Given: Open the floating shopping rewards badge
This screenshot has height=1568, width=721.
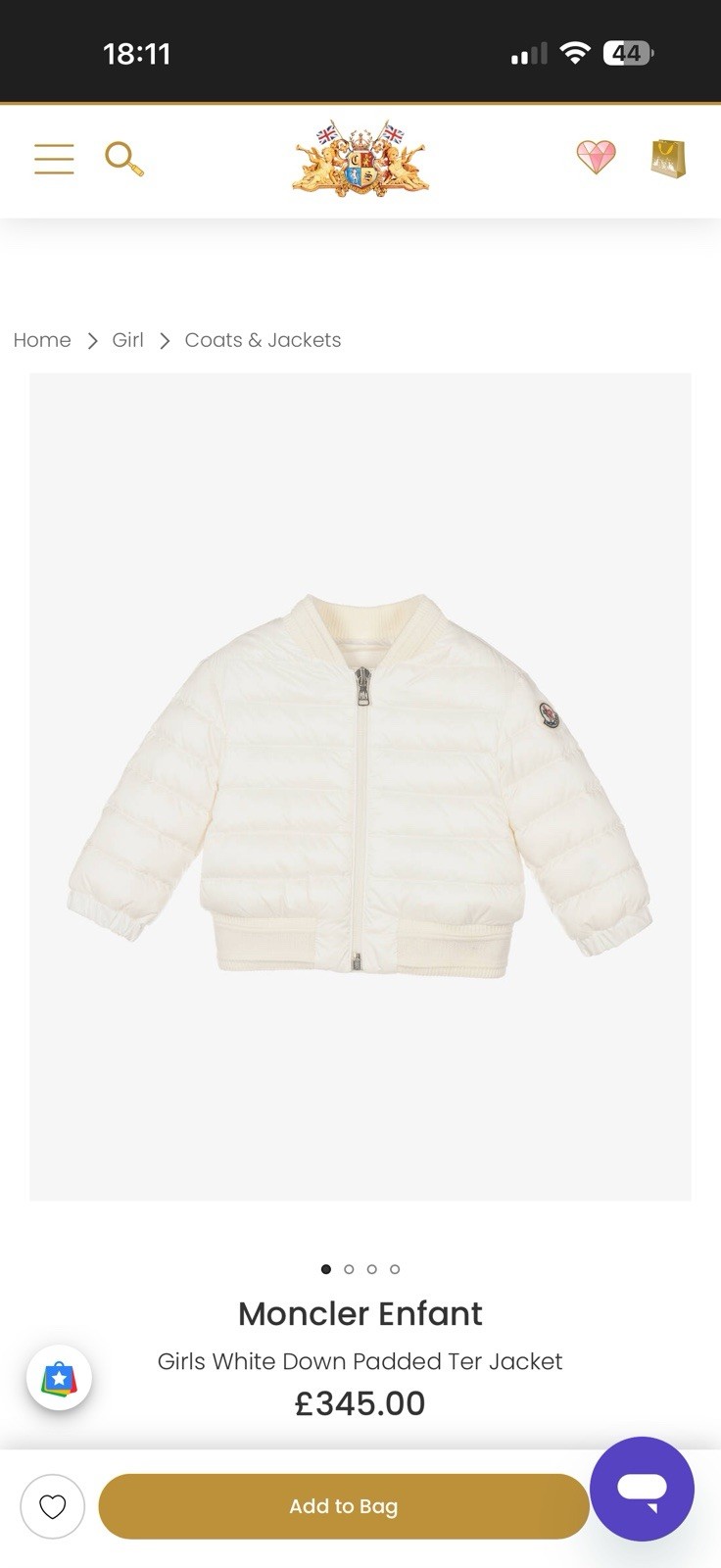Looking at the screenshot, I should (x=59, y=1377).
